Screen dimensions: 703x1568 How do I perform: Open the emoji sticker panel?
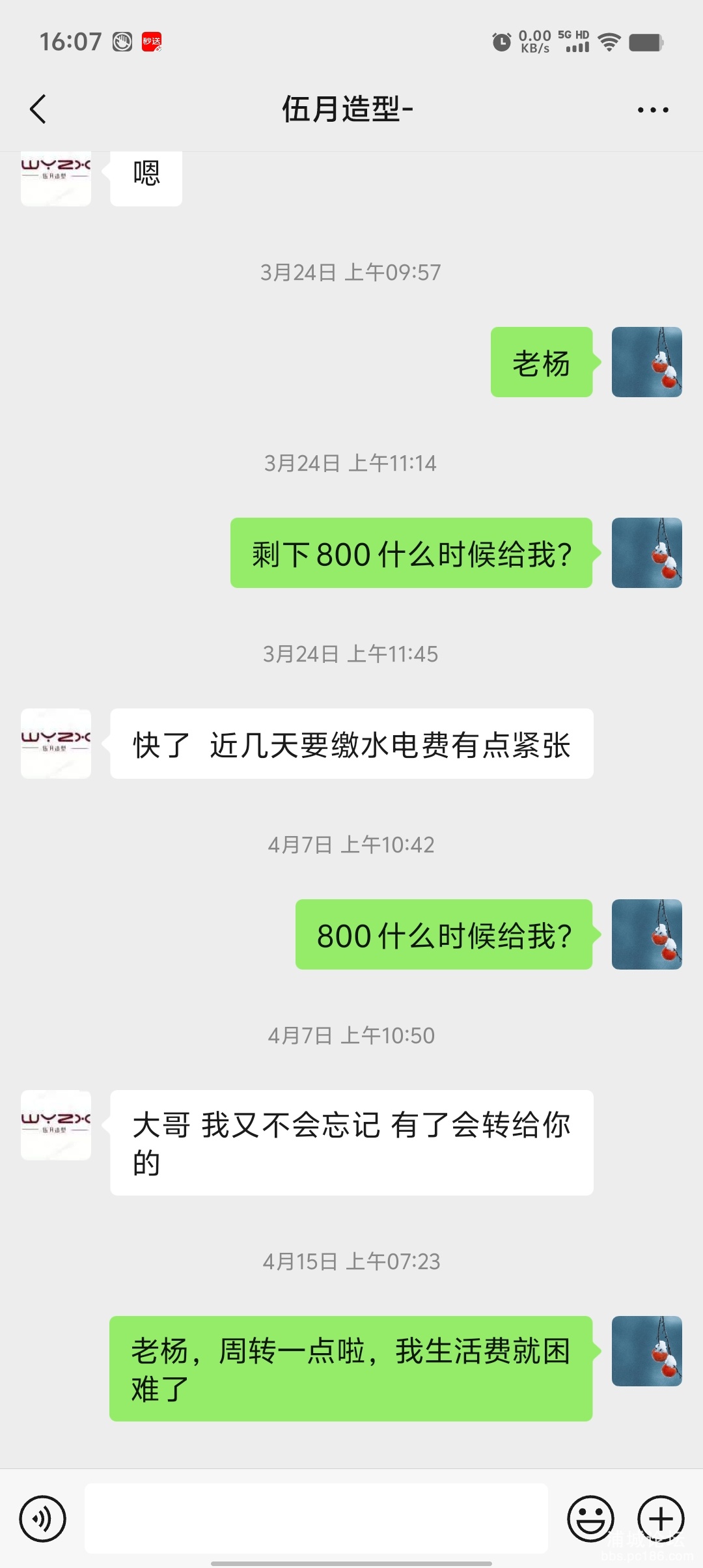(x=590, y=1519)
